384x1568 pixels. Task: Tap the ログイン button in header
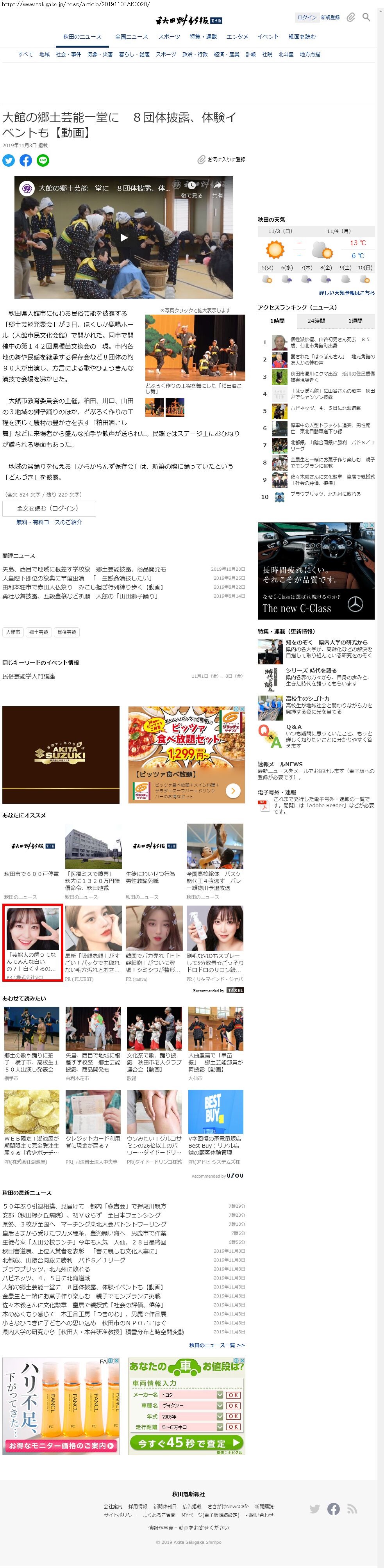point(307,17)
